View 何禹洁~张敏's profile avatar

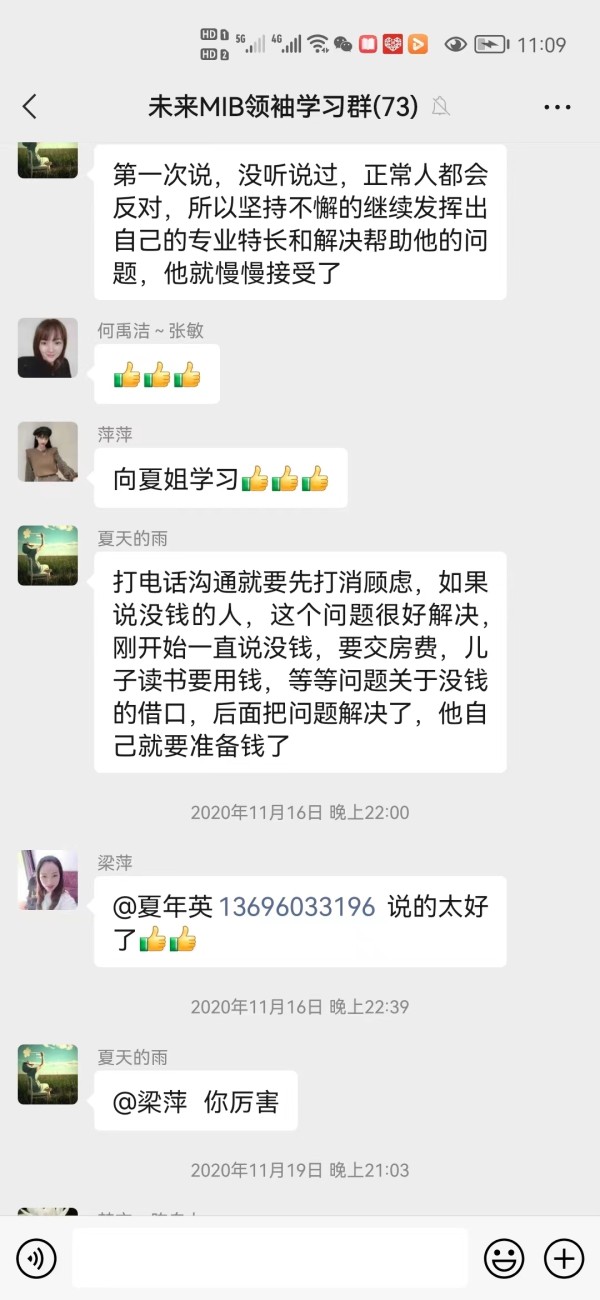pos(48,348)
